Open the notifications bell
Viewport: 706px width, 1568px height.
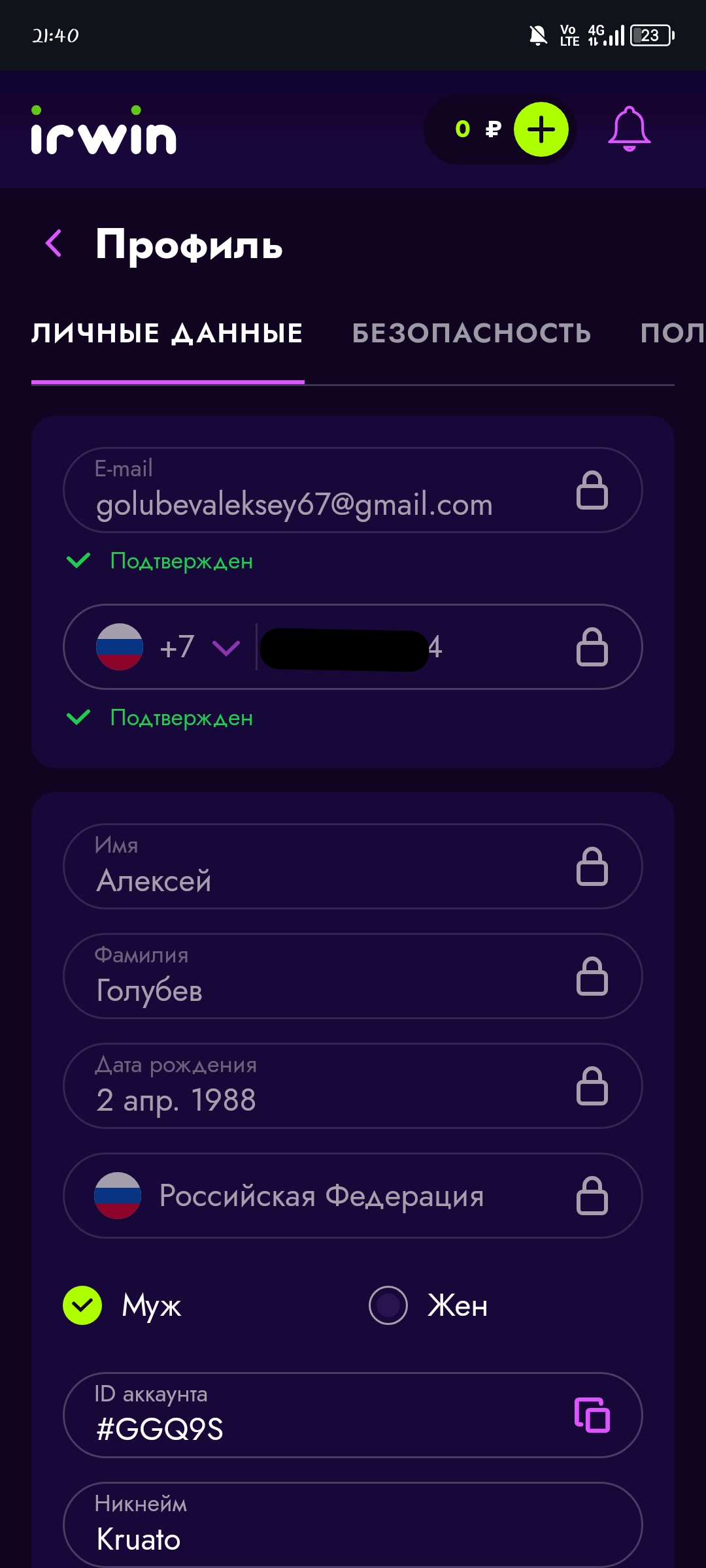tap(629, 129)
